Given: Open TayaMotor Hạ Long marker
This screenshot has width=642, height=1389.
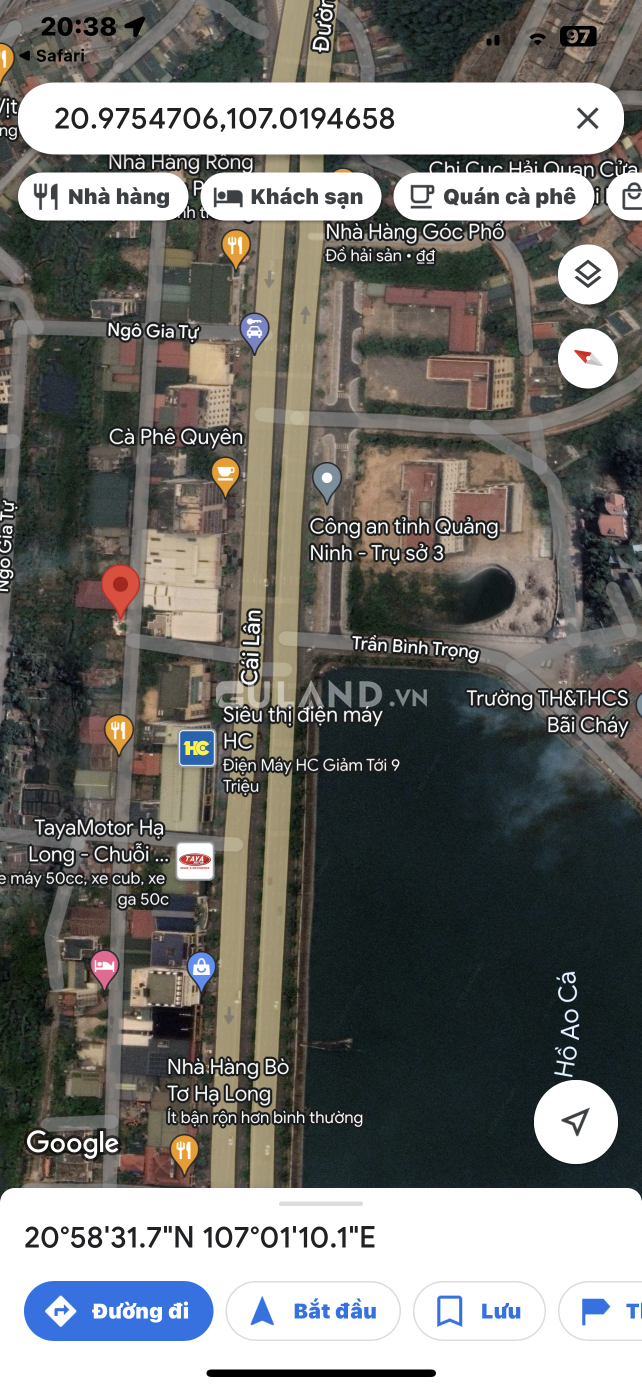Looking at the screenshot, I should (195, 860).
